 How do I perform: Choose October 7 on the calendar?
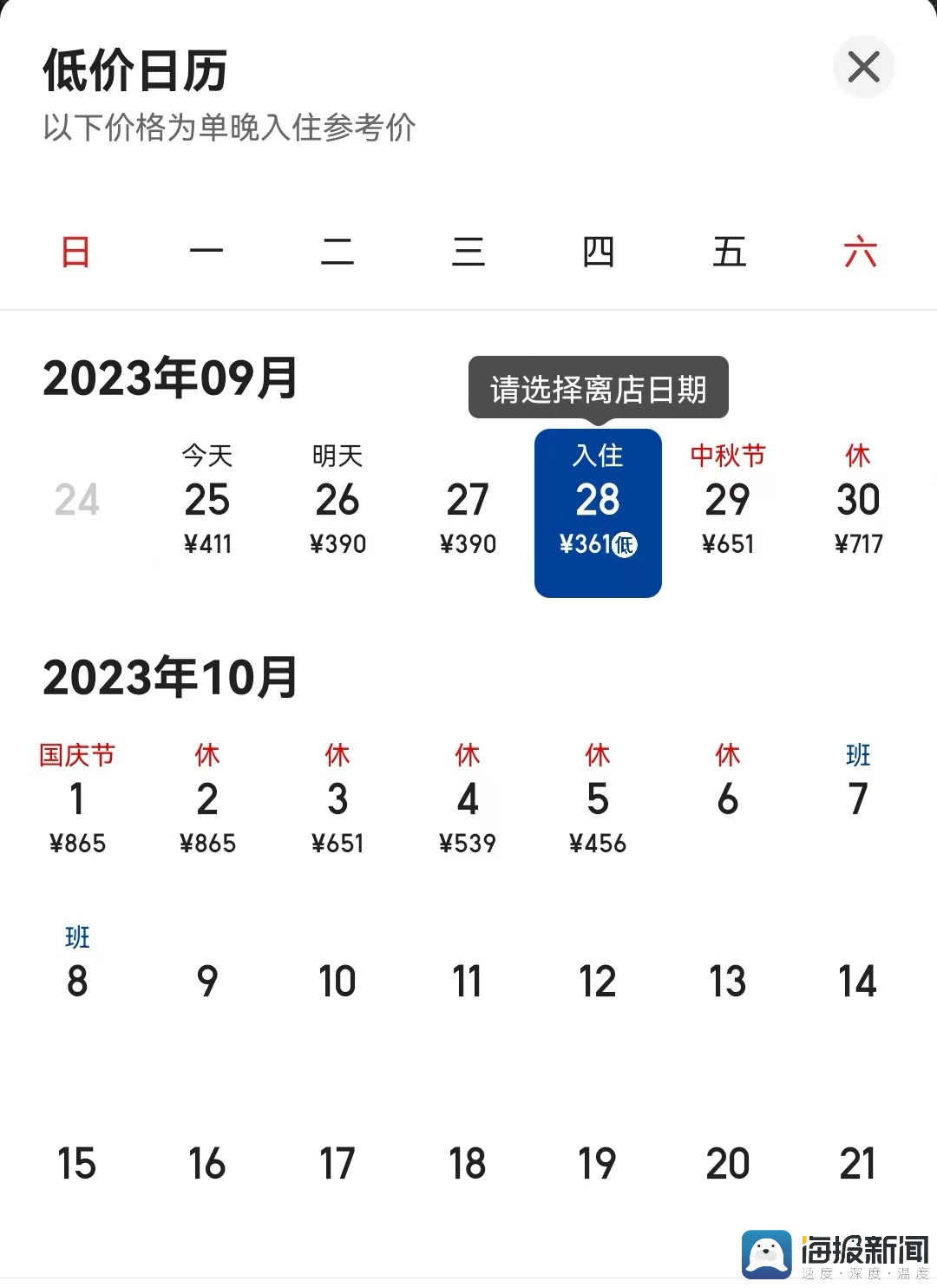pyautogui.click(x=858, y=799)
